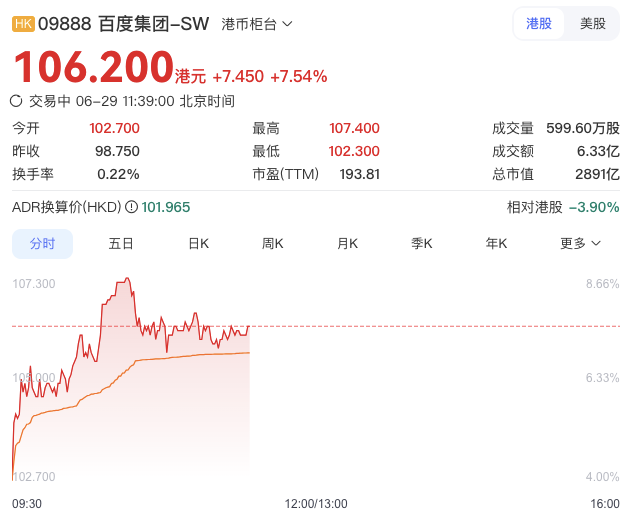View the 季K quarterly chart
The image size is (629, 512).
(422, 244)
